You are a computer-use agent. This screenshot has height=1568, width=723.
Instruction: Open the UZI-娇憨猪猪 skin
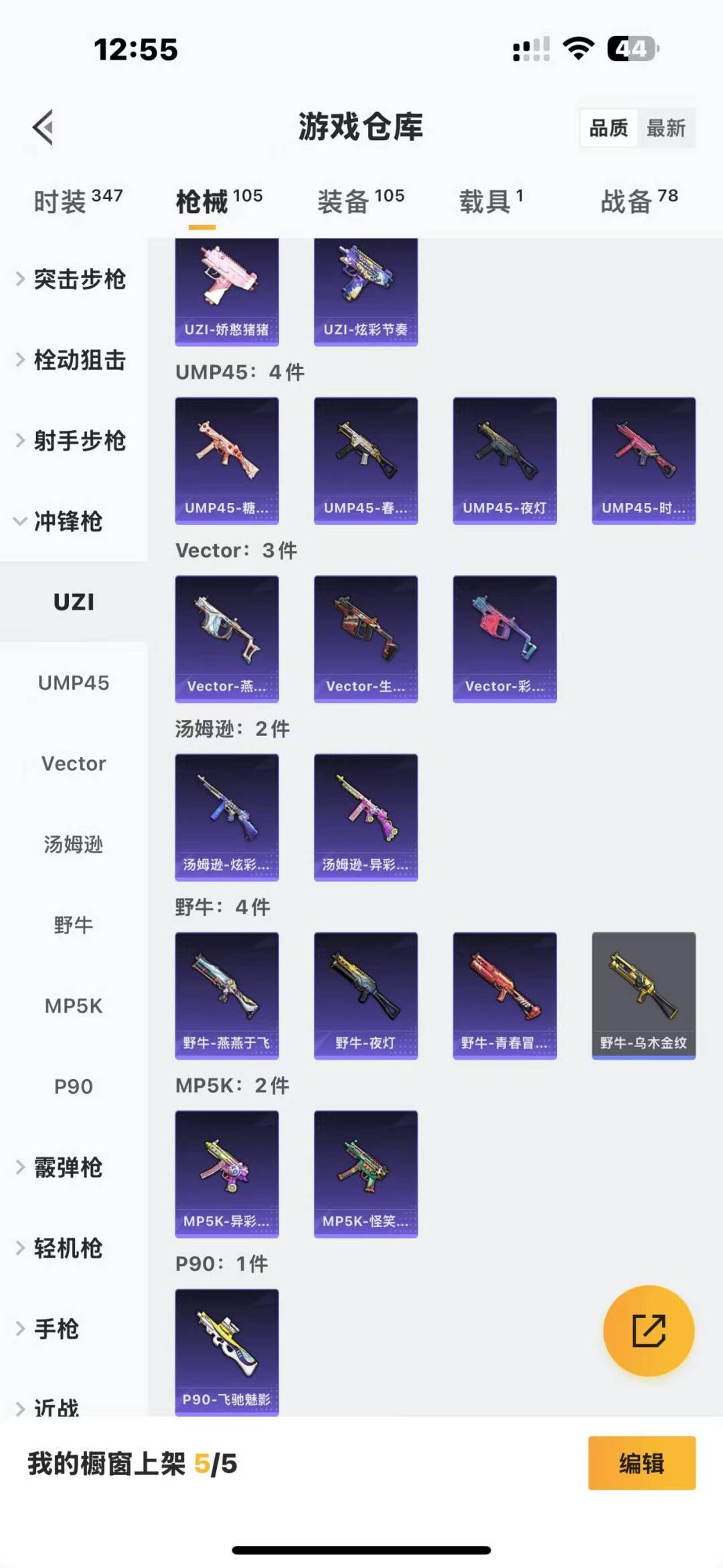point(227,291)
